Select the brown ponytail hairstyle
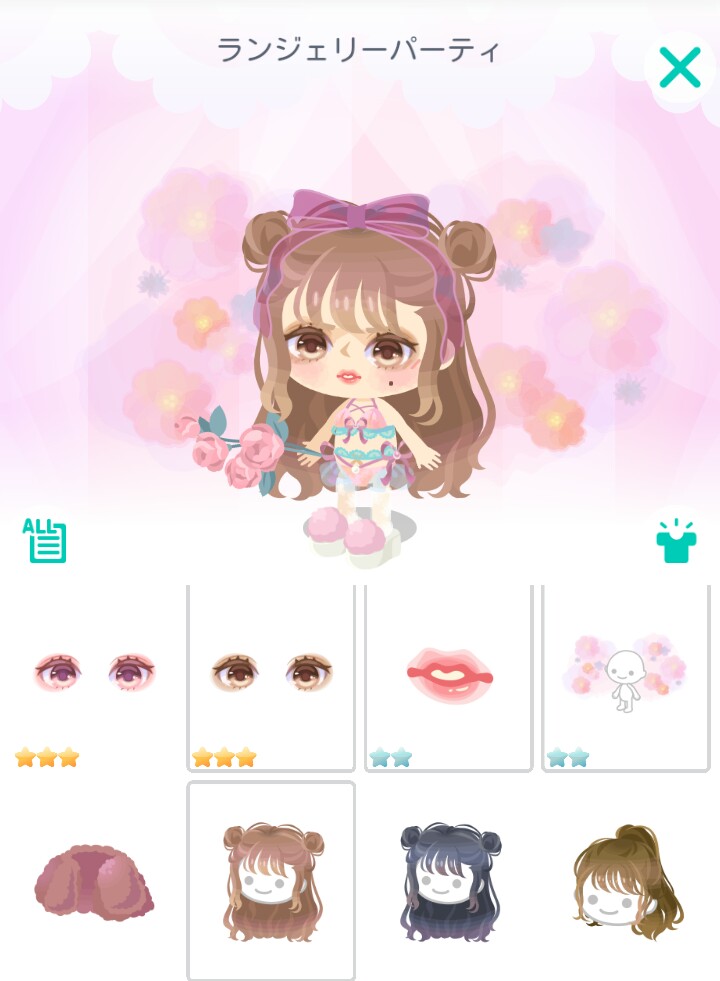This screenshot has height=981, width=720. click(x=626, y=880)
